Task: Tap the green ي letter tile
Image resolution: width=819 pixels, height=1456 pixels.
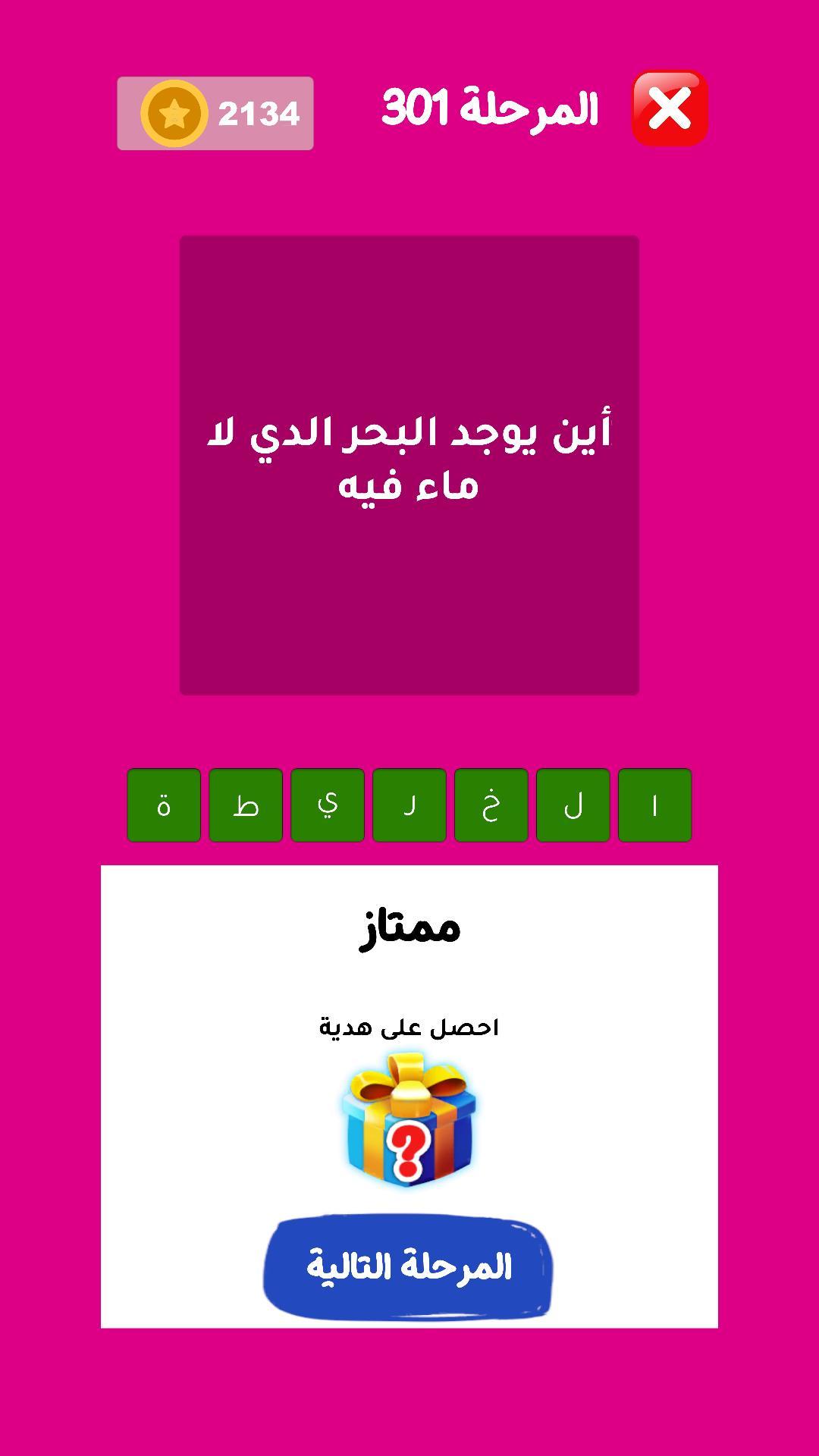Action: tap(328, 805)
